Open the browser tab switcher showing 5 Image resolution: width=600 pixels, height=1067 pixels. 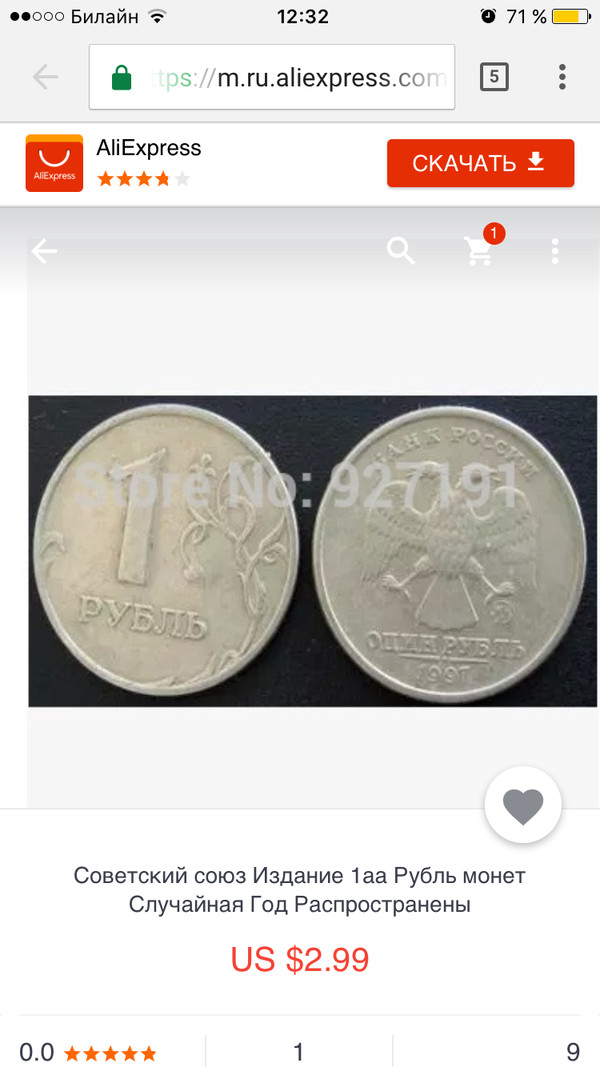click(494, 77)
